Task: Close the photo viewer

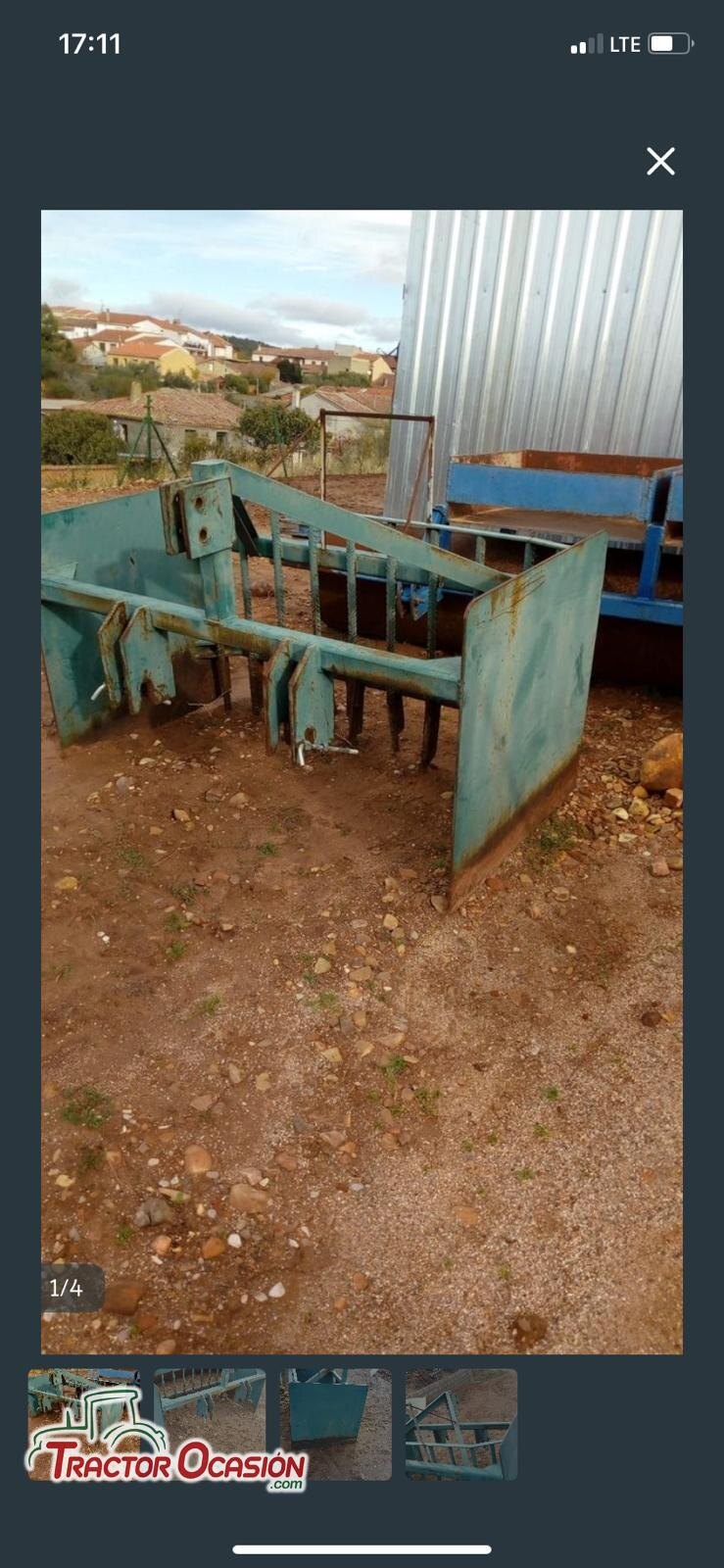Action: tap(661, 162)
